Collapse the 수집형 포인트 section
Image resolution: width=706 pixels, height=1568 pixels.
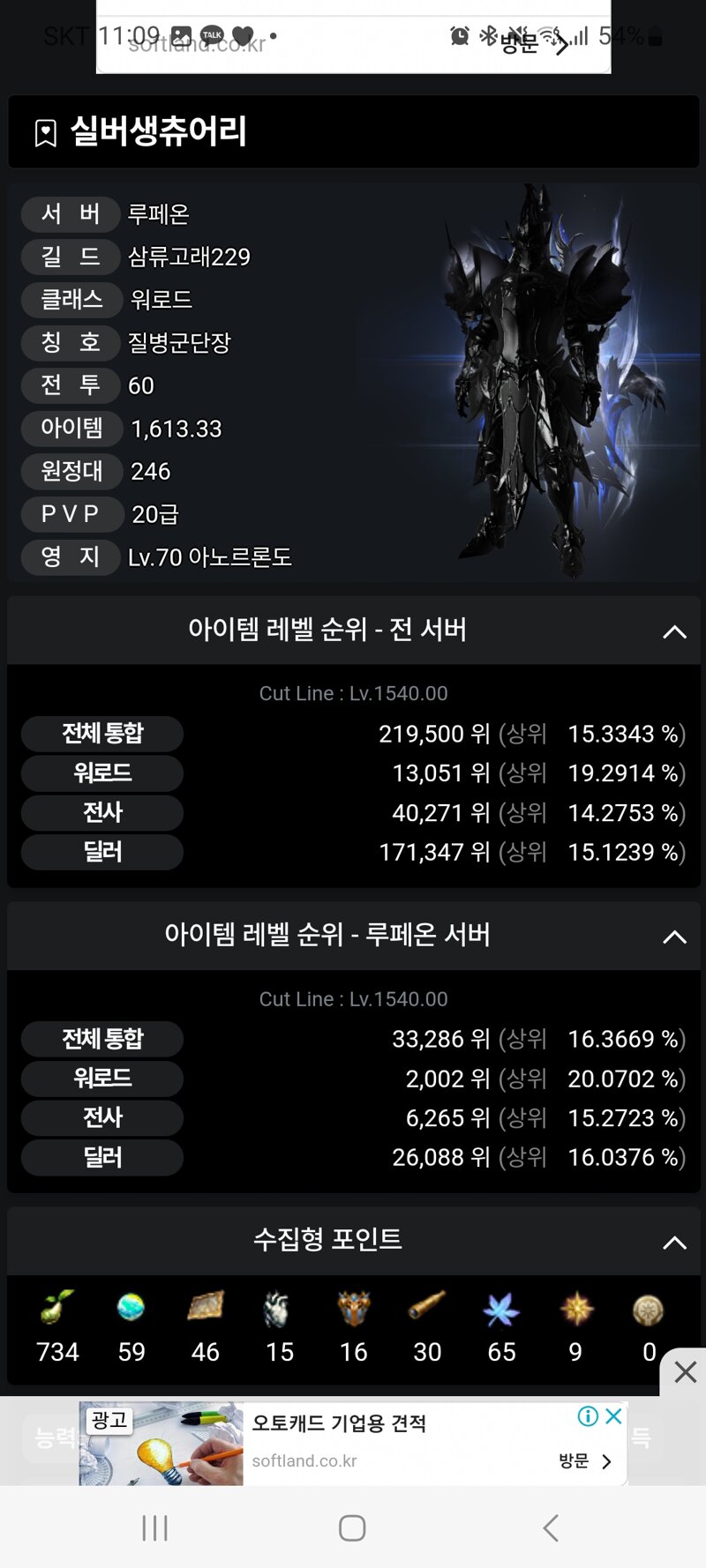[x=674, y=1243]
